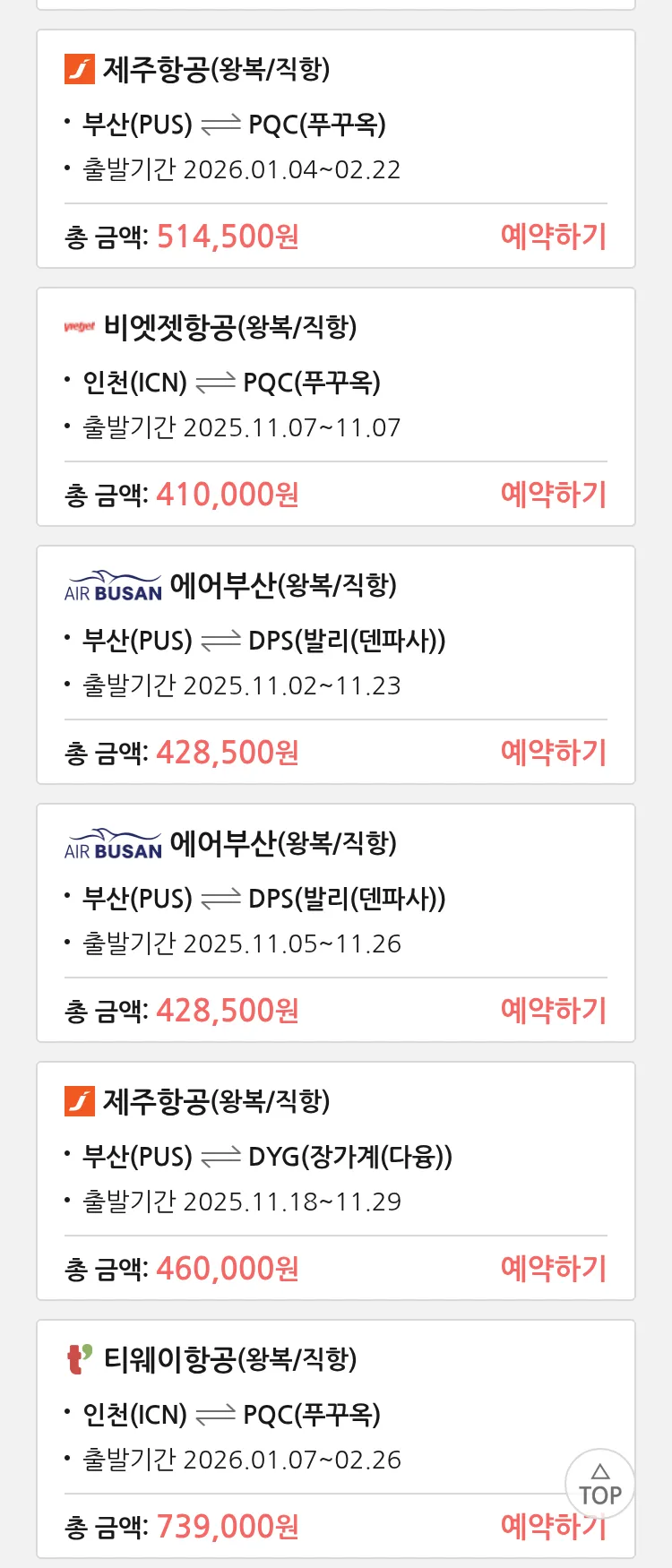The image size is (672, 1568).
Task: Jump back up with the TOP button
Action: pos(599,1485)
